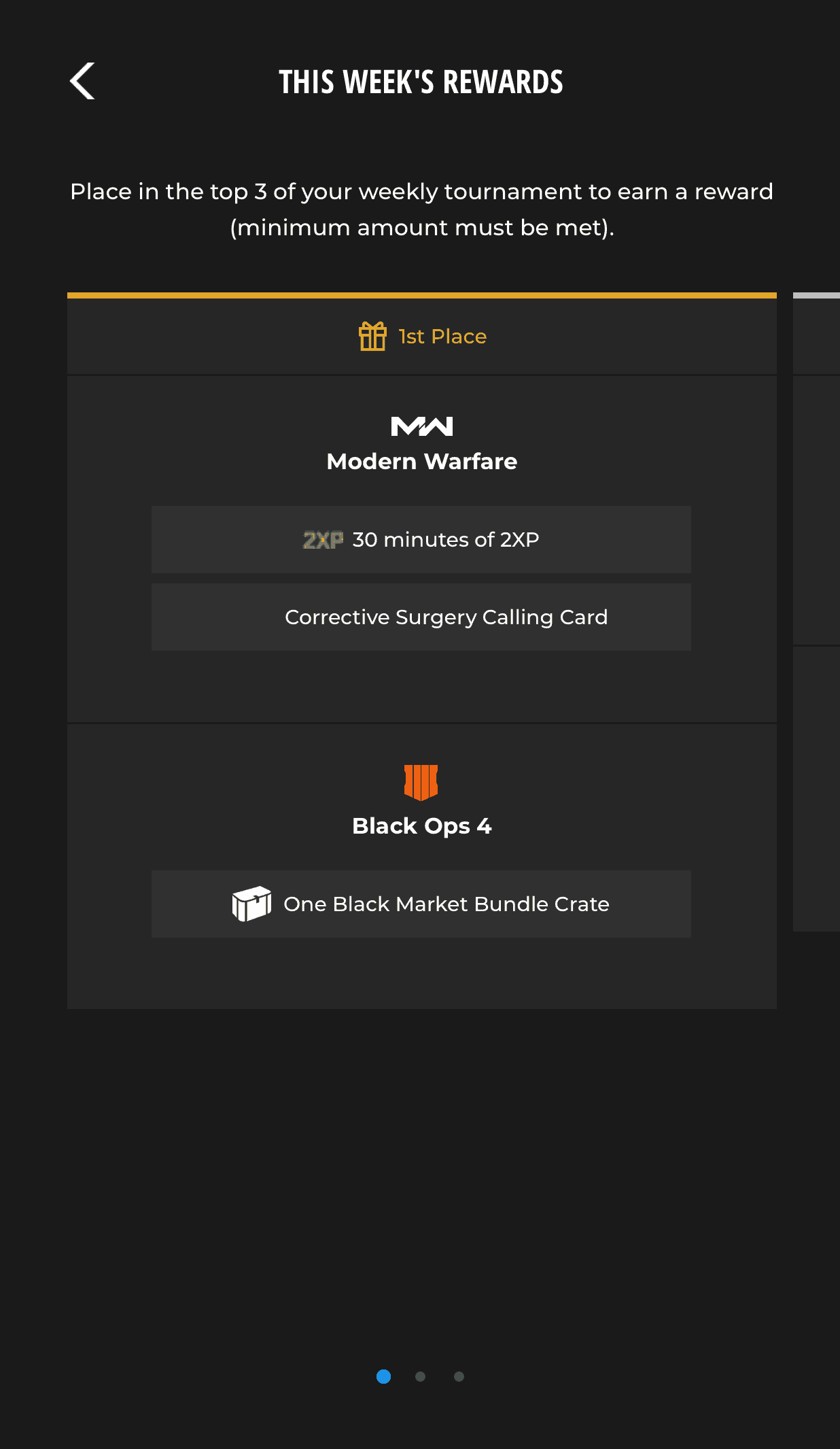Jump to the third page indicator dot

459,1376
